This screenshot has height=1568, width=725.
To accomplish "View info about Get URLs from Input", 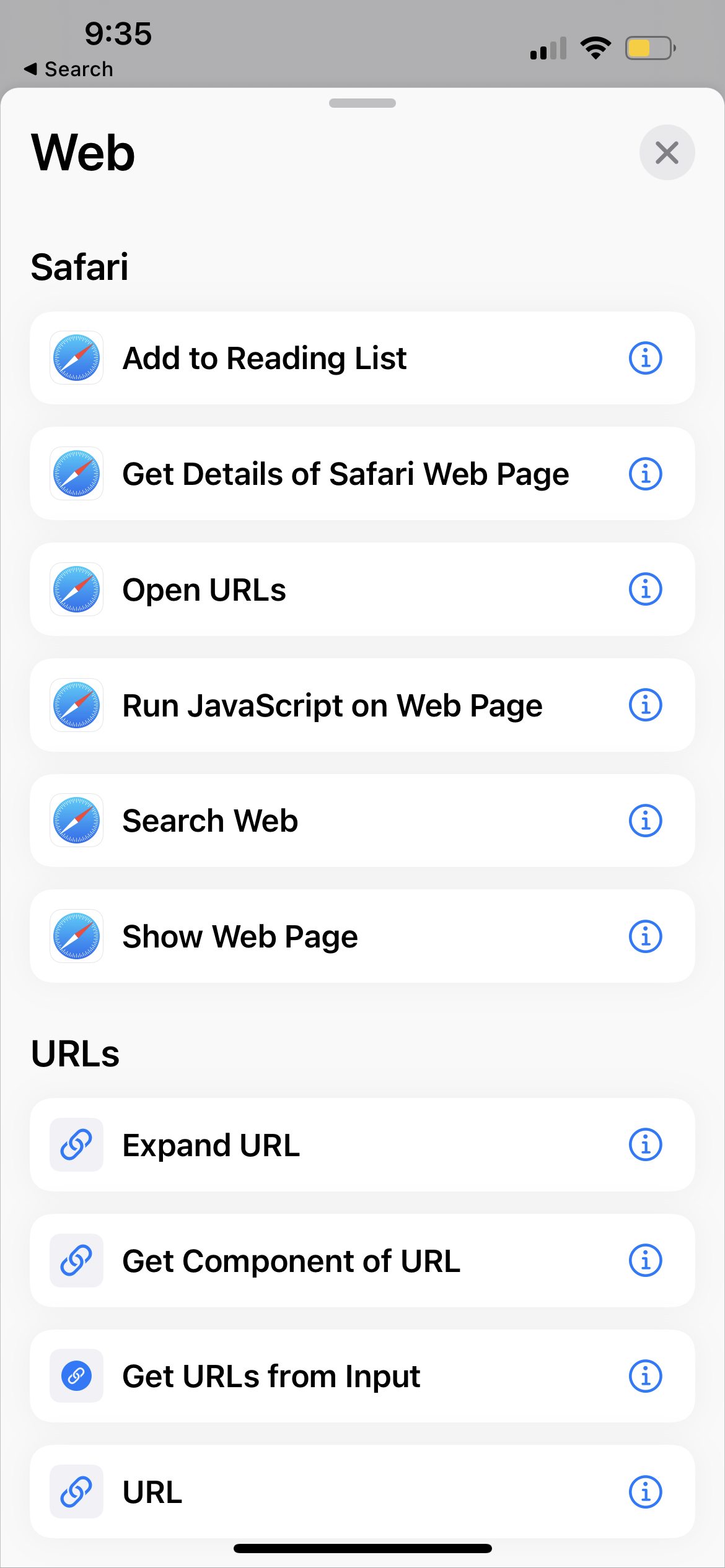I will pos(645,1377).
